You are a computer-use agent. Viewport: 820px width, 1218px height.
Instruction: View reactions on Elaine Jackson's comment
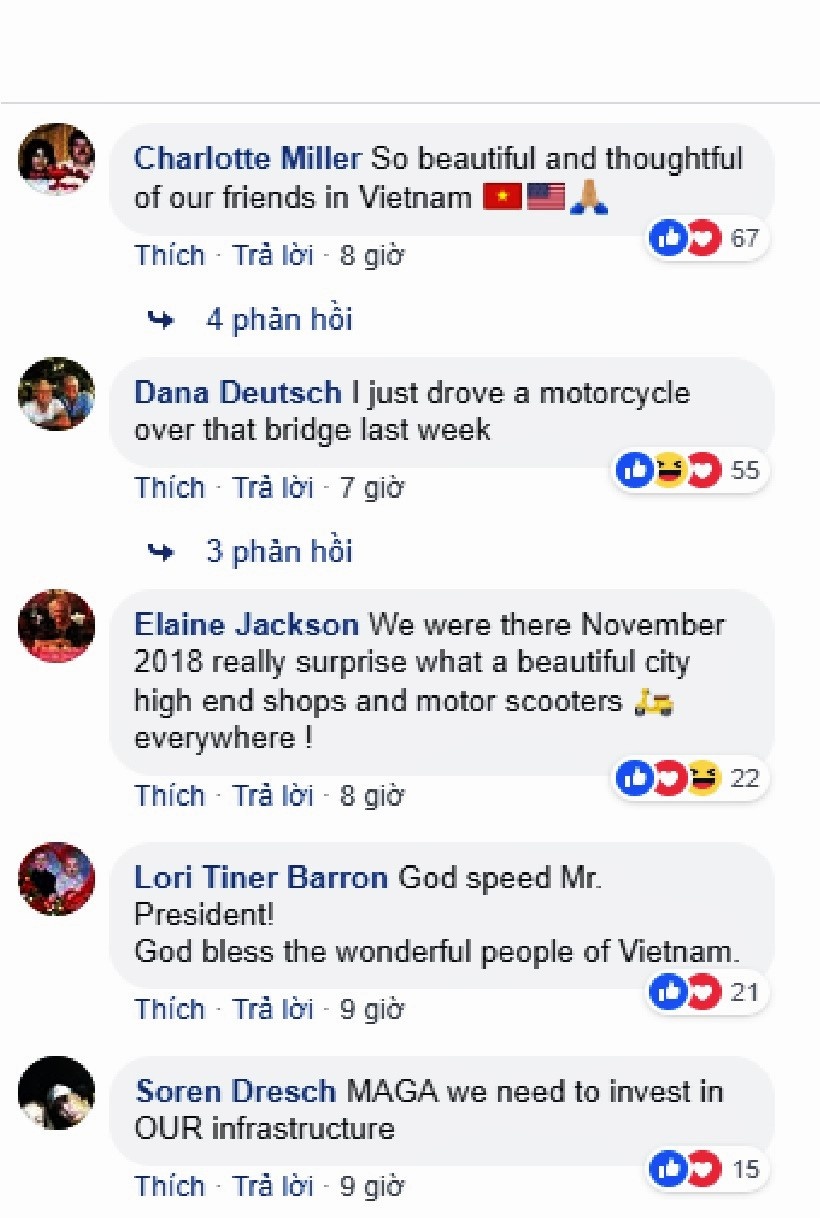point(690,778)
